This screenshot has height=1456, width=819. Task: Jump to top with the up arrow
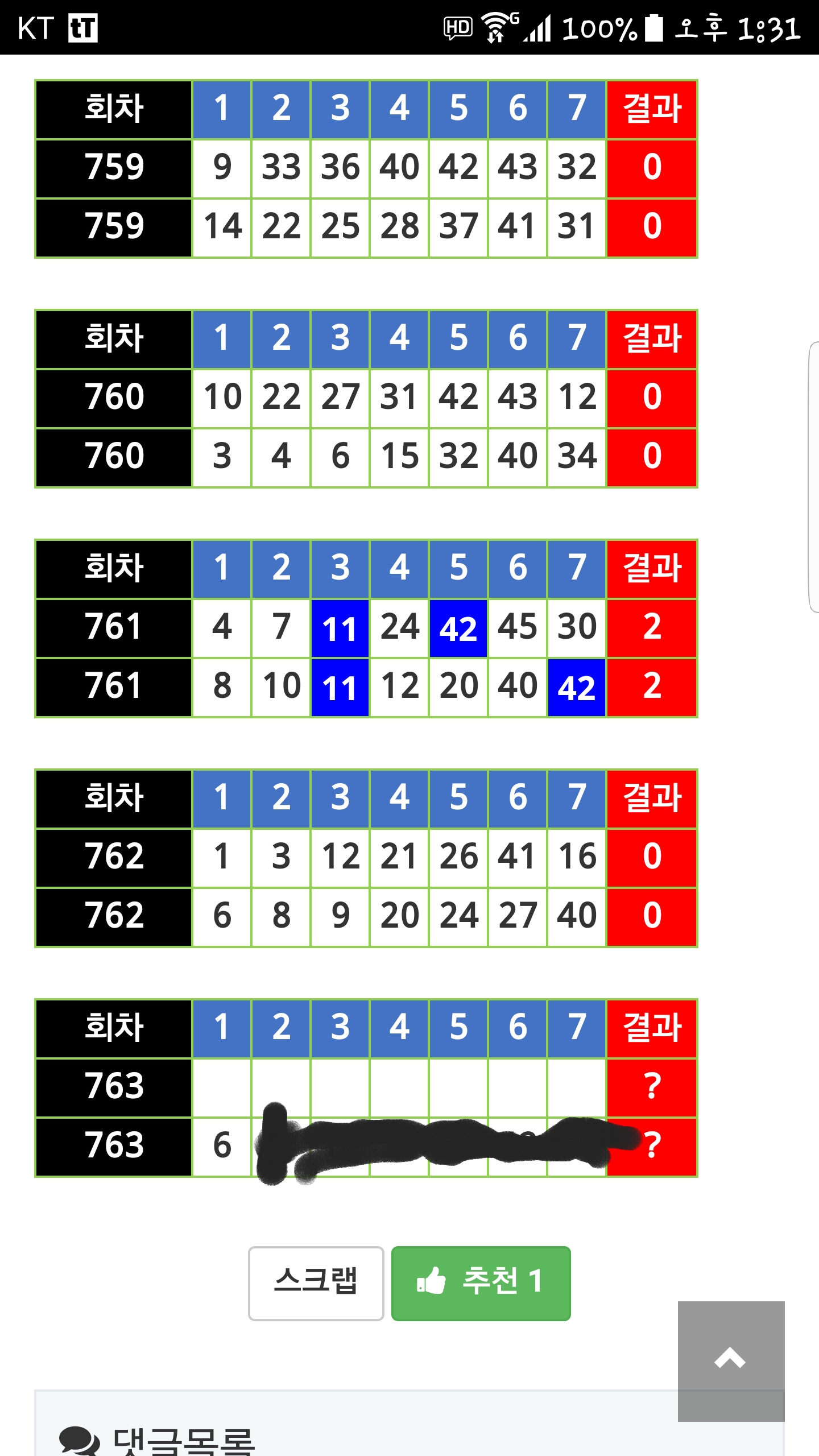(730, 1359)
